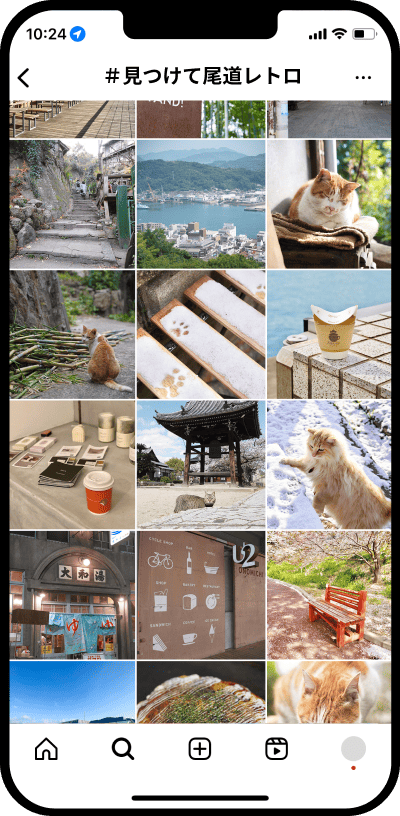Open the profile avatar tab

(x=353, y=749)
